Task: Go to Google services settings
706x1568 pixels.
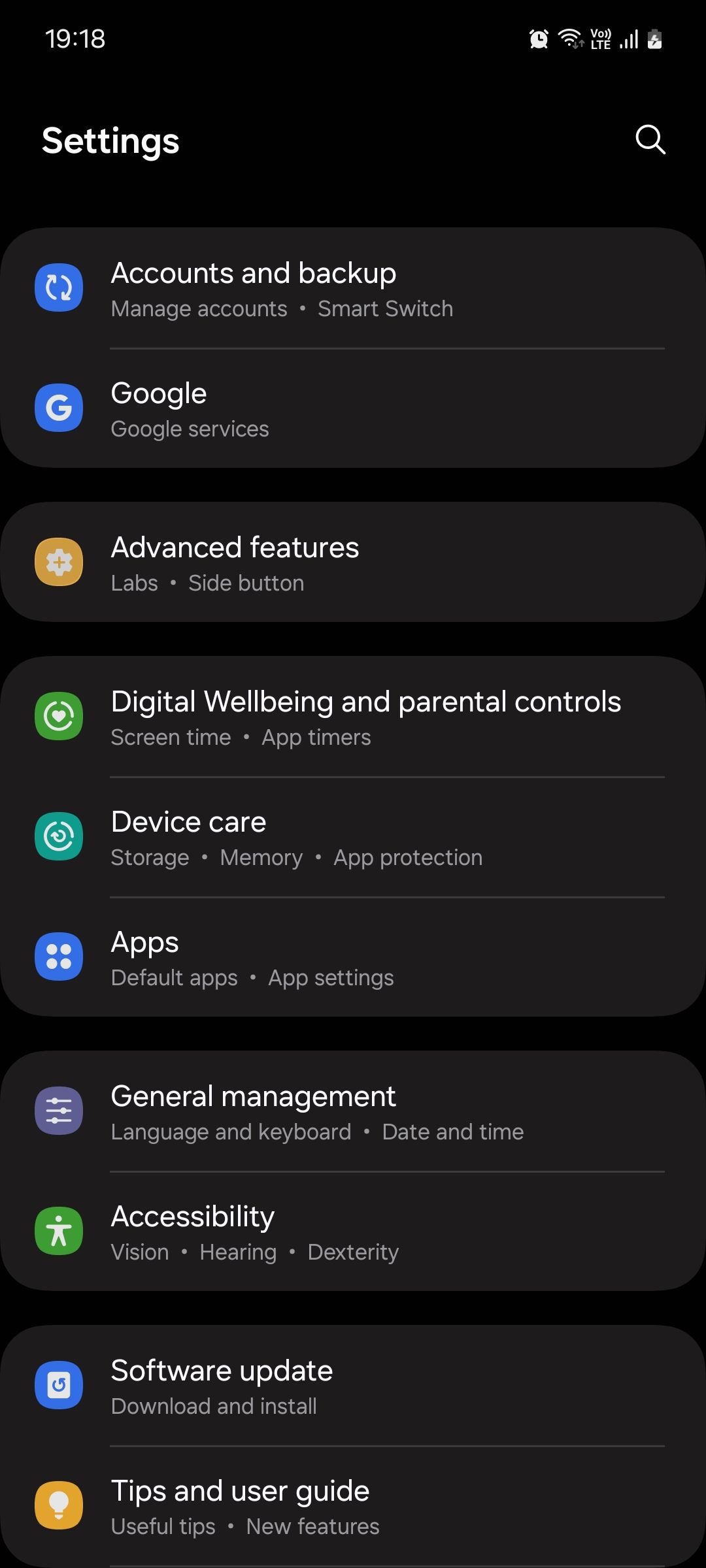Action: tap(353, 409)
